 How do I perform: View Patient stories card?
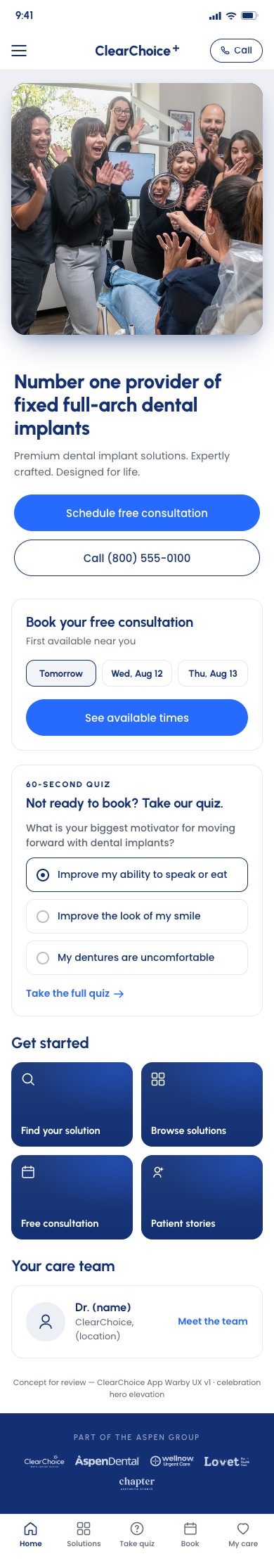202,1197
